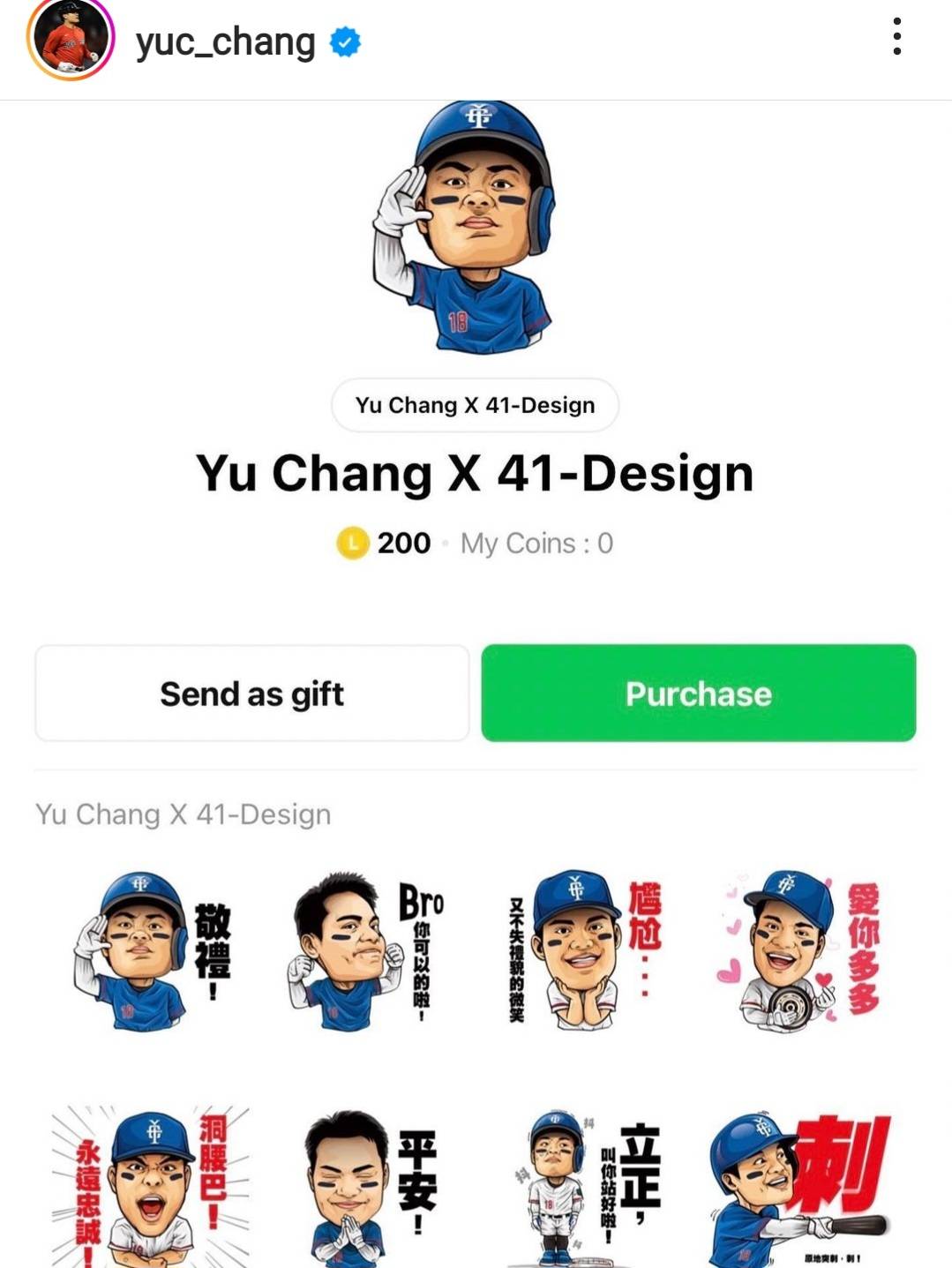Open the yuc_chang profile via username

(x=225, y=42)
